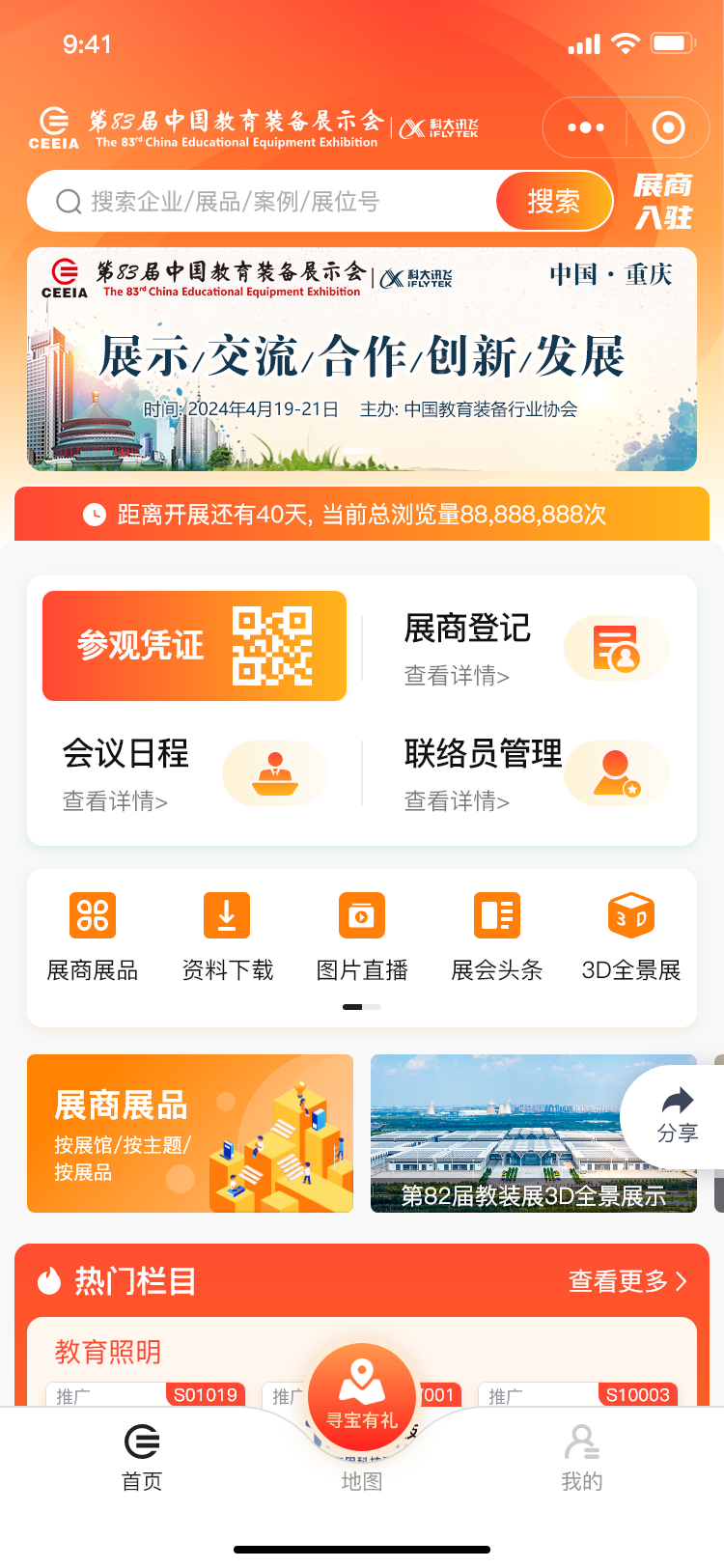The height and width of the screenshot is (1568, 724).
Task: Open 图片直播 photo live
Action: 362,937
